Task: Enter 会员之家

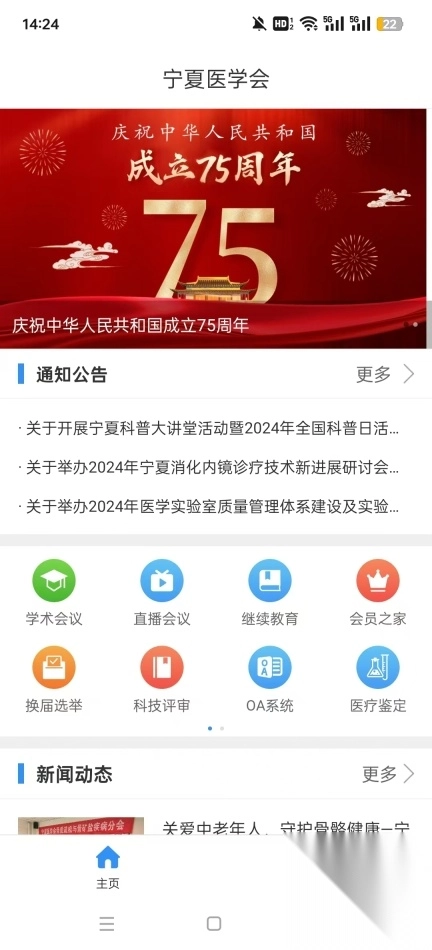Action: point(377,592)
